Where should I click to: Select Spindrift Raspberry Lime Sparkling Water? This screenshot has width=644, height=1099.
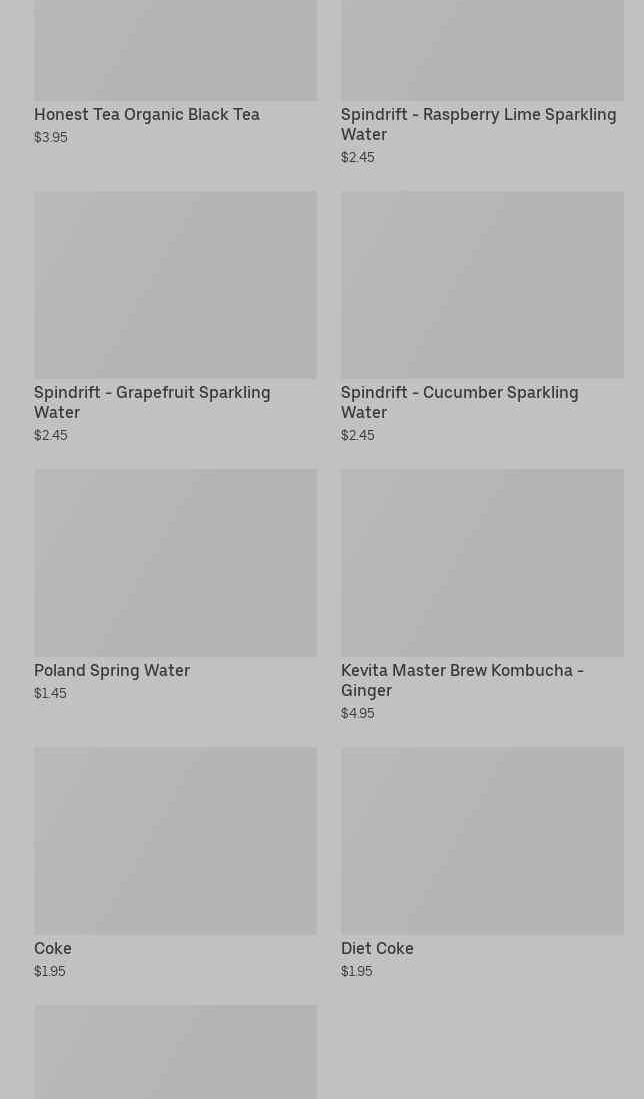478,124
